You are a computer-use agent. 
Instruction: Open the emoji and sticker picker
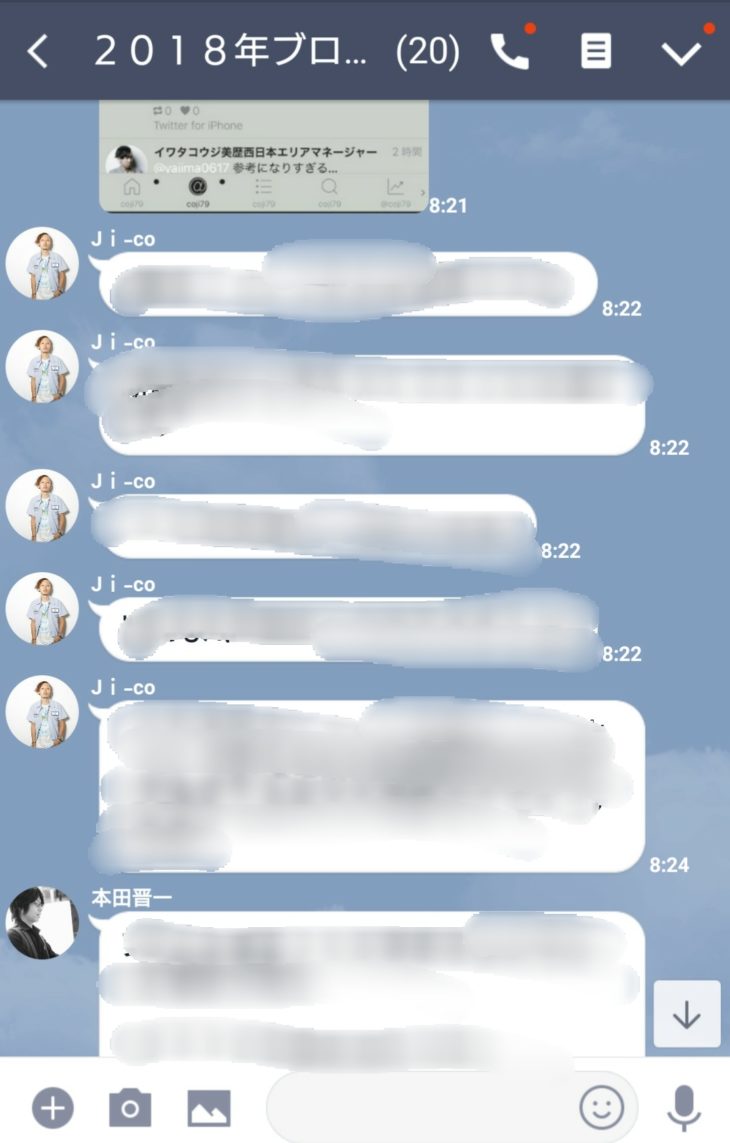pyautogui.click(x=602, y=1107)
